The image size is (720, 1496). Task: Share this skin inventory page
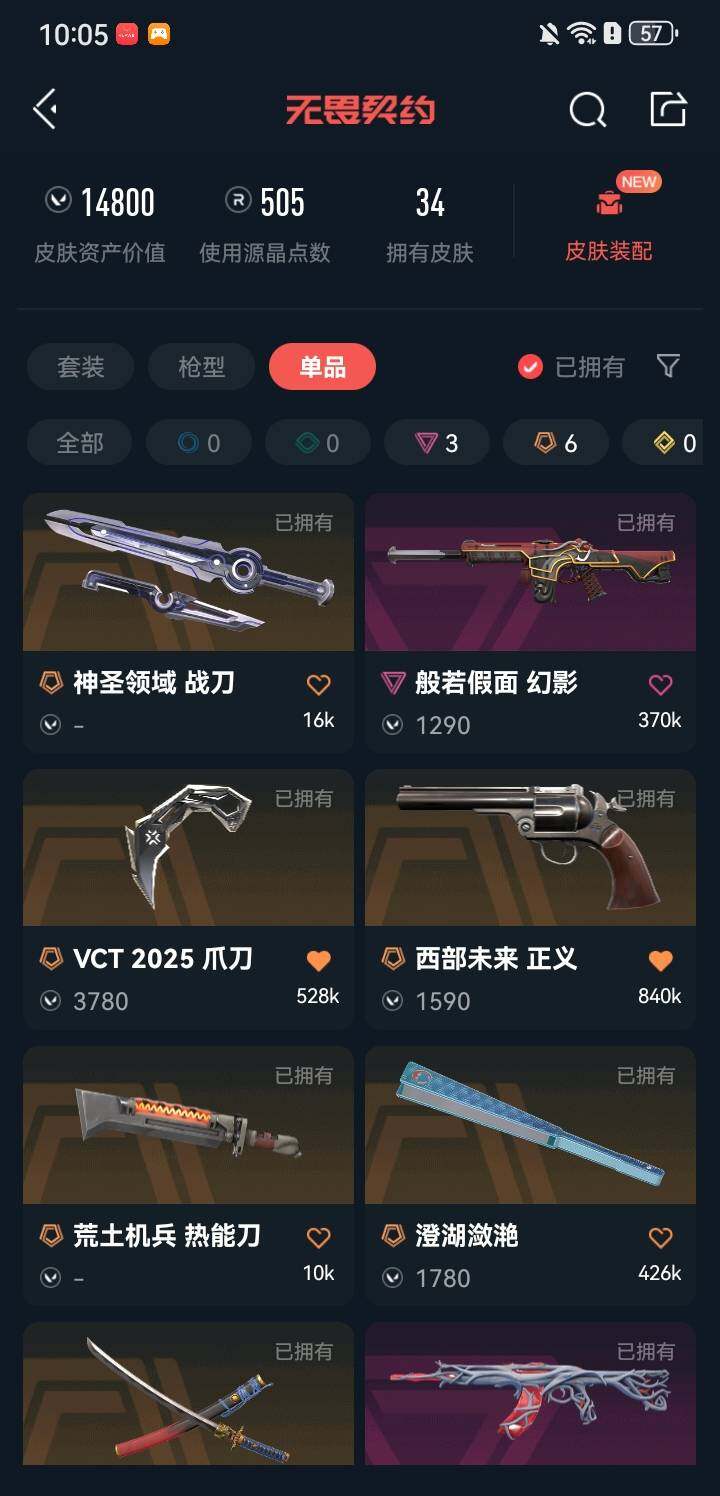coord(668,109)
